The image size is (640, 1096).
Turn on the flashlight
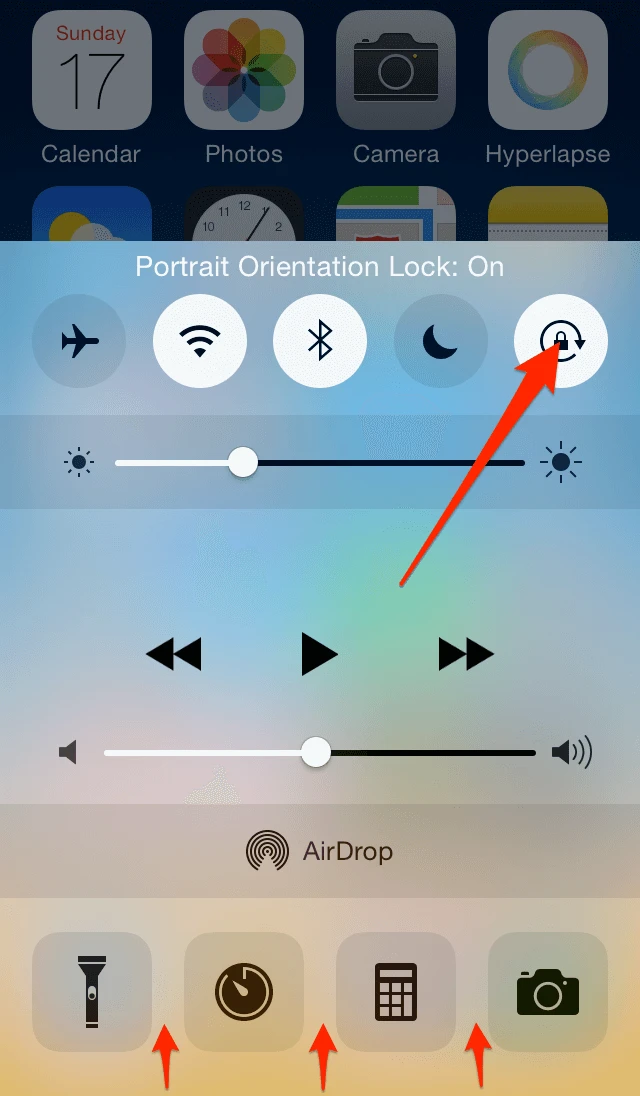[92, 991]
